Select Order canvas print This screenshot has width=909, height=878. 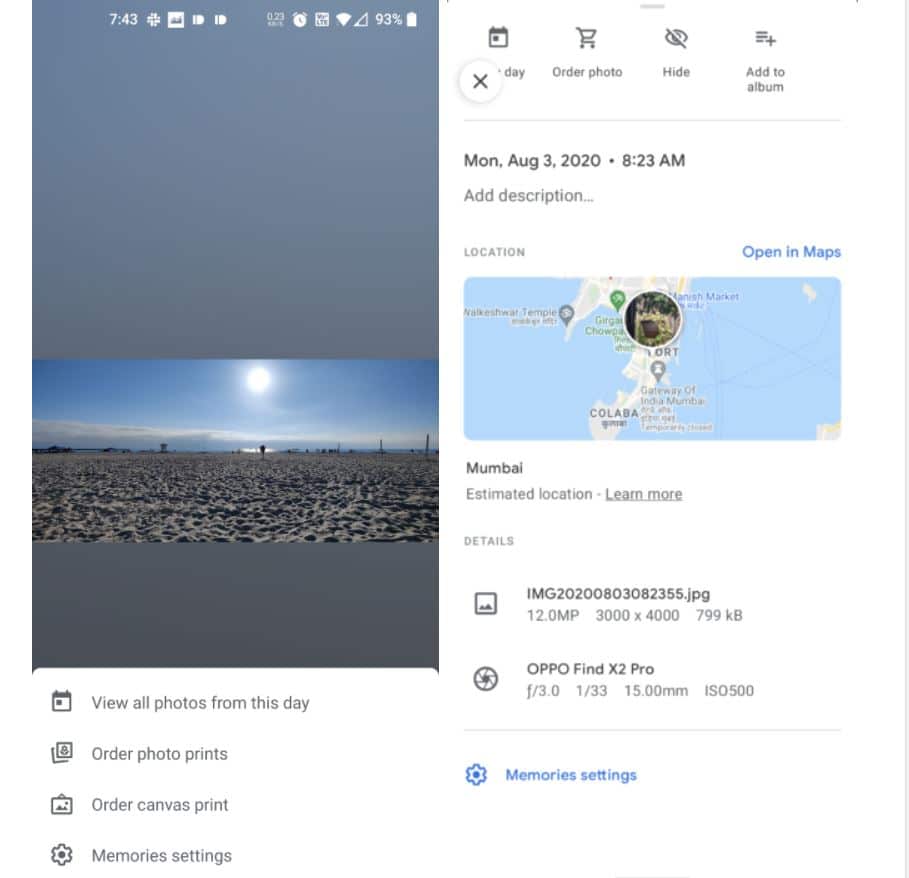click(160, 805)
